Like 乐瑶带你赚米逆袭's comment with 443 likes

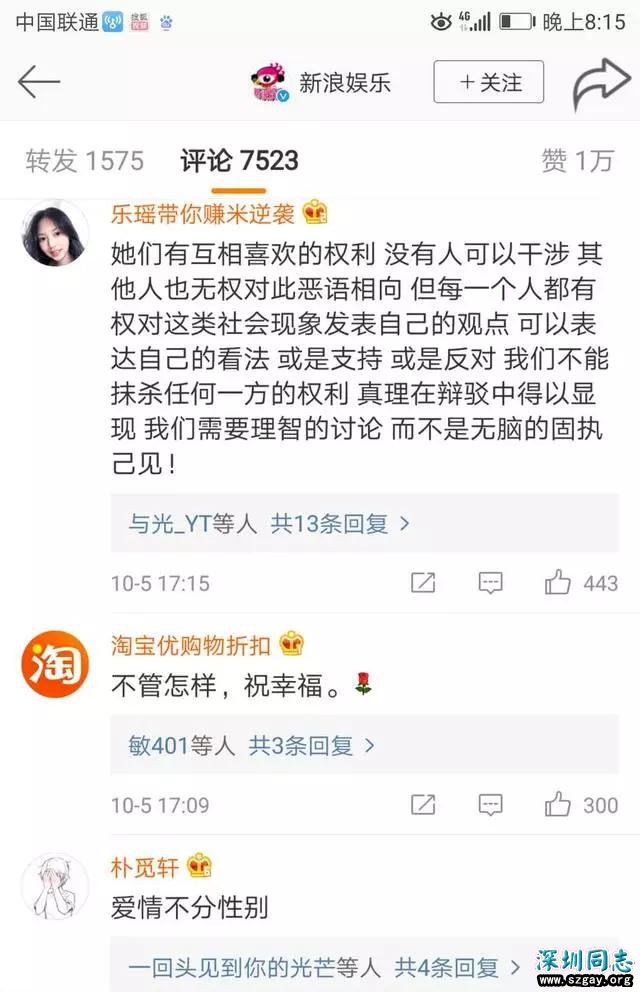pos(558,583)
